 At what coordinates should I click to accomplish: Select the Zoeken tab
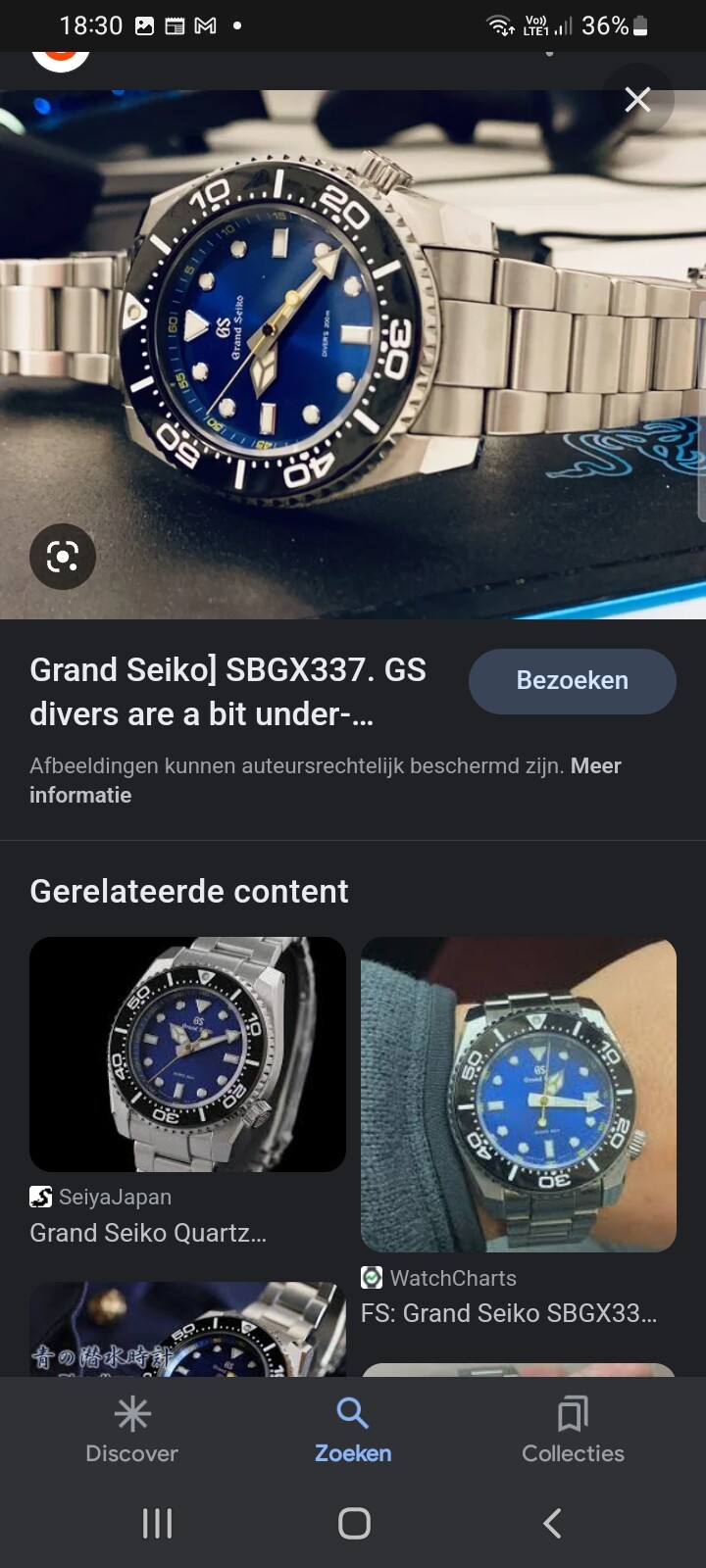pyautogui.click(x=353, y=1430)
